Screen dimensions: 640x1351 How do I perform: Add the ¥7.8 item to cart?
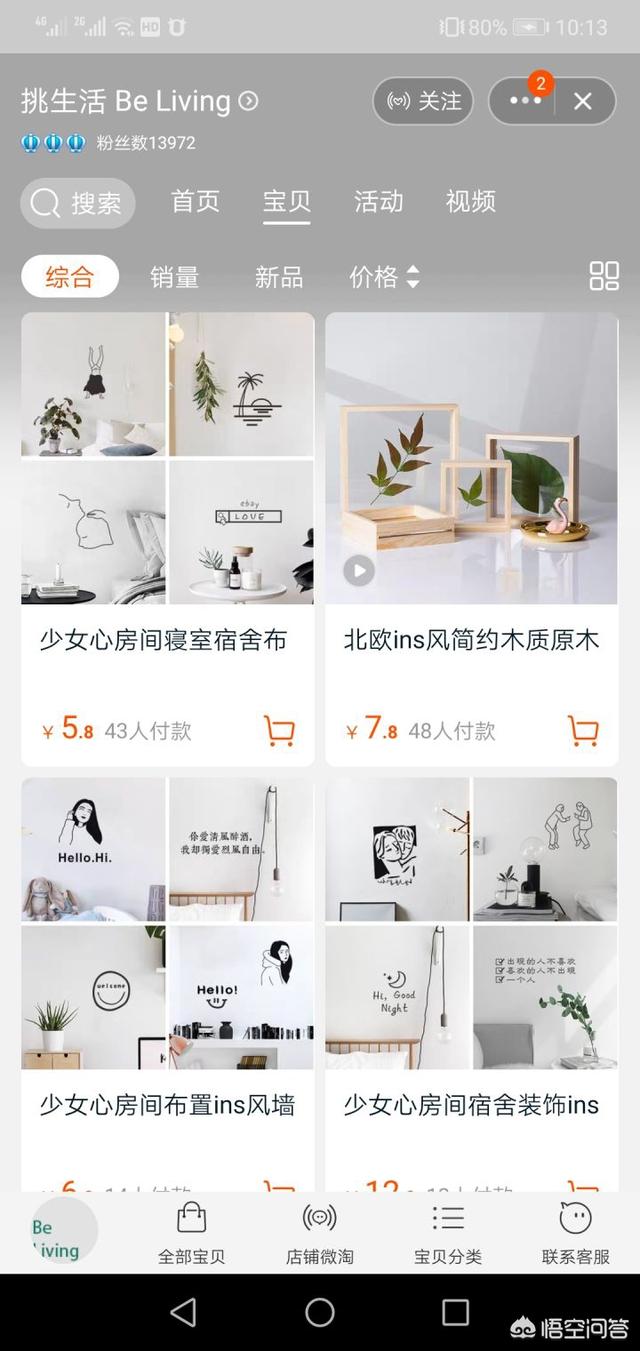(x=583, y=730)
